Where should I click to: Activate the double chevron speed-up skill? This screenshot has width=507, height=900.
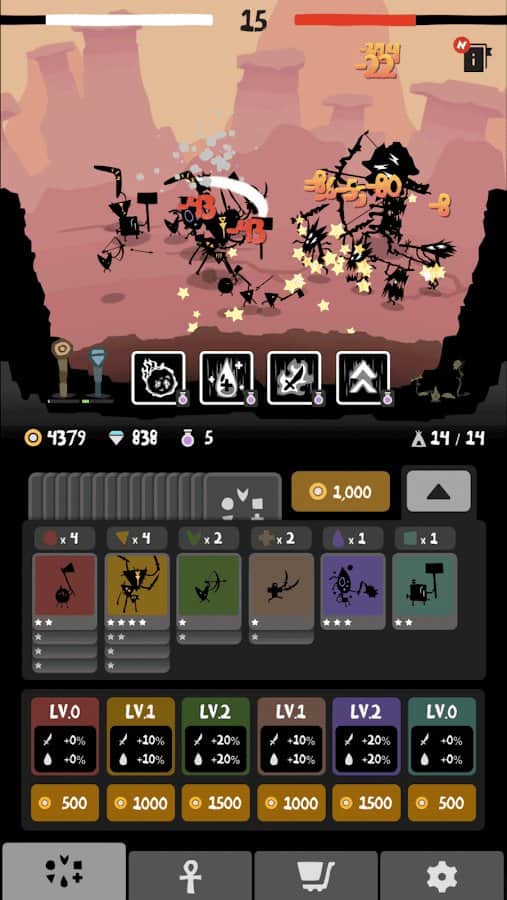tap(363, 378)
